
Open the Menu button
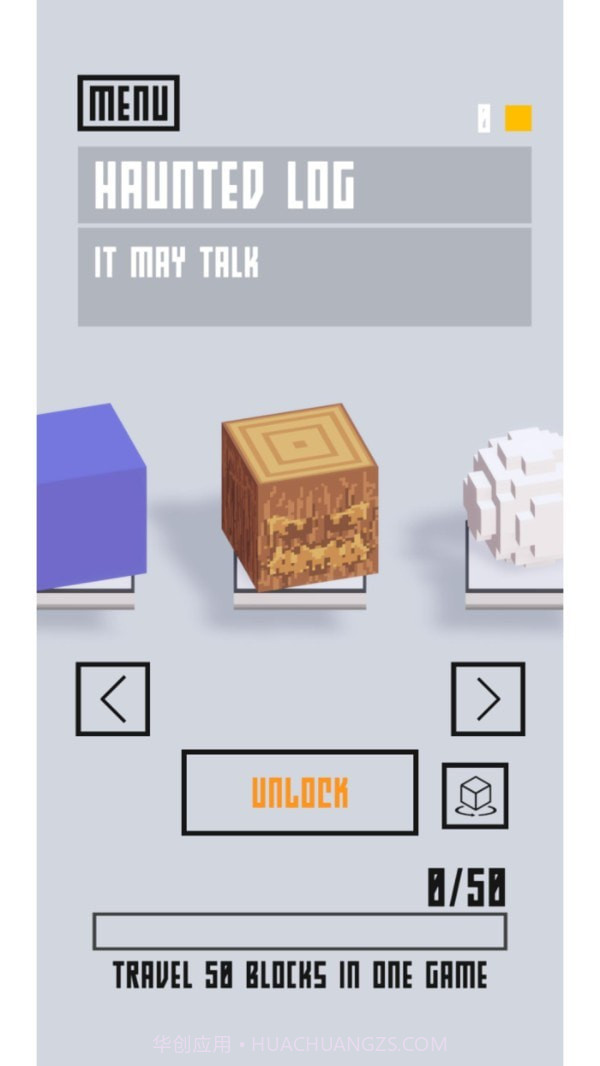click(128, 103)
